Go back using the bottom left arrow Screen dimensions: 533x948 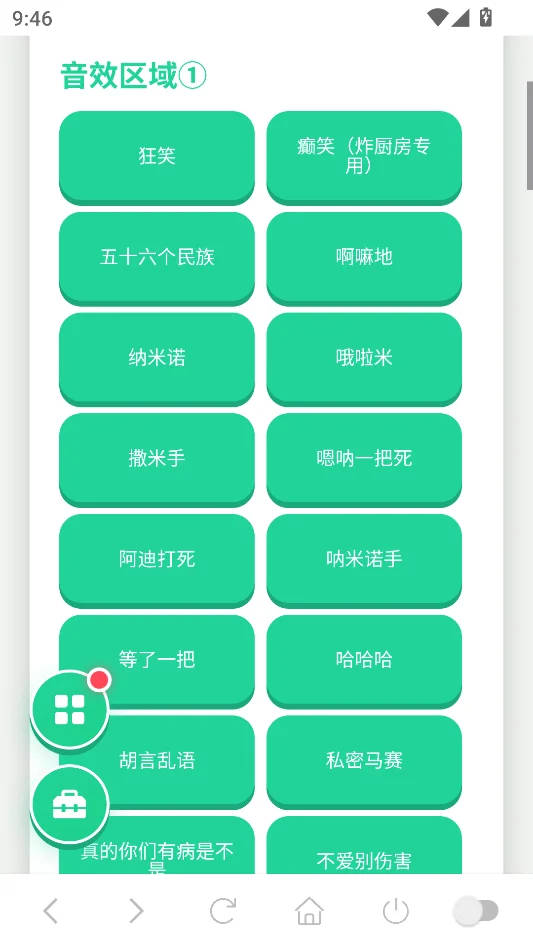click(51, 911)
